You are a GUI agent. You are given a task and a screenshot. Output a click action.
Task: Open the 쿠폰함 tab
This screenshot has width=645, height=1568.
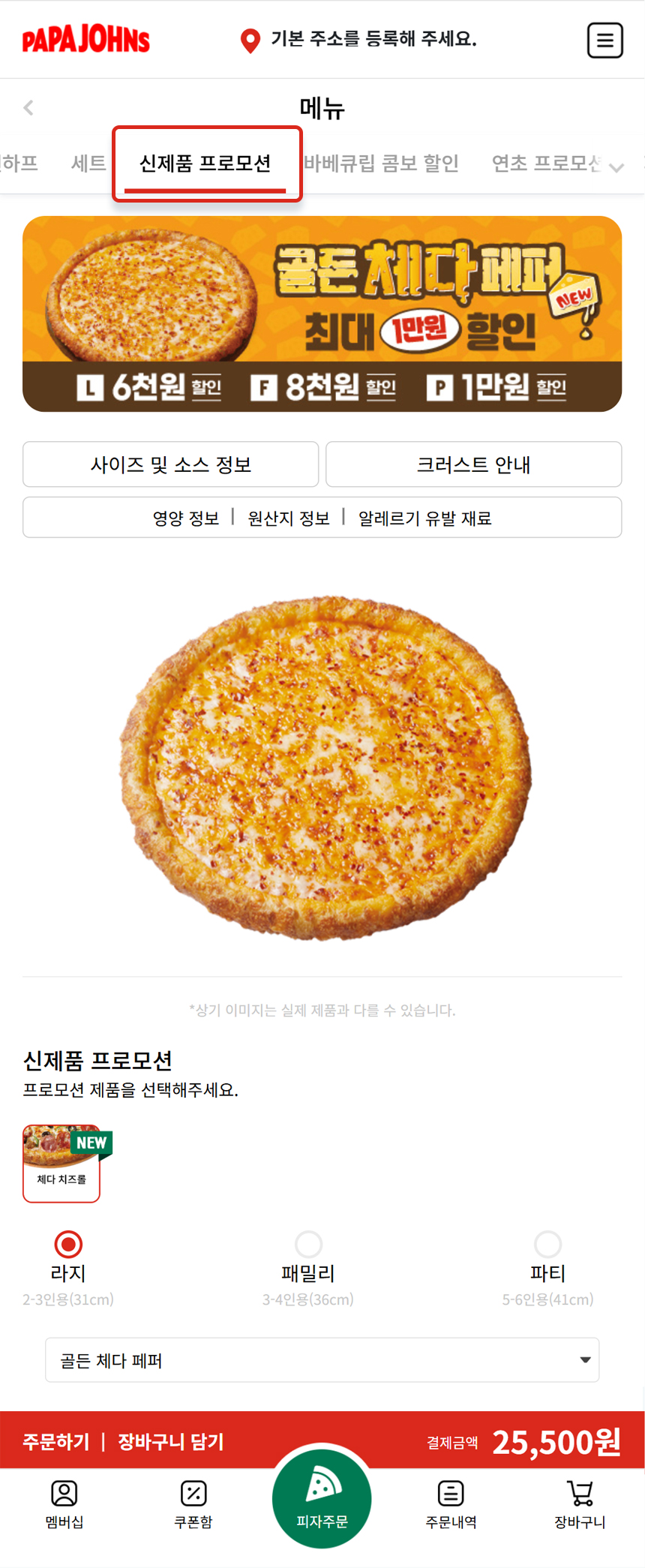[x=193, y=1504]
